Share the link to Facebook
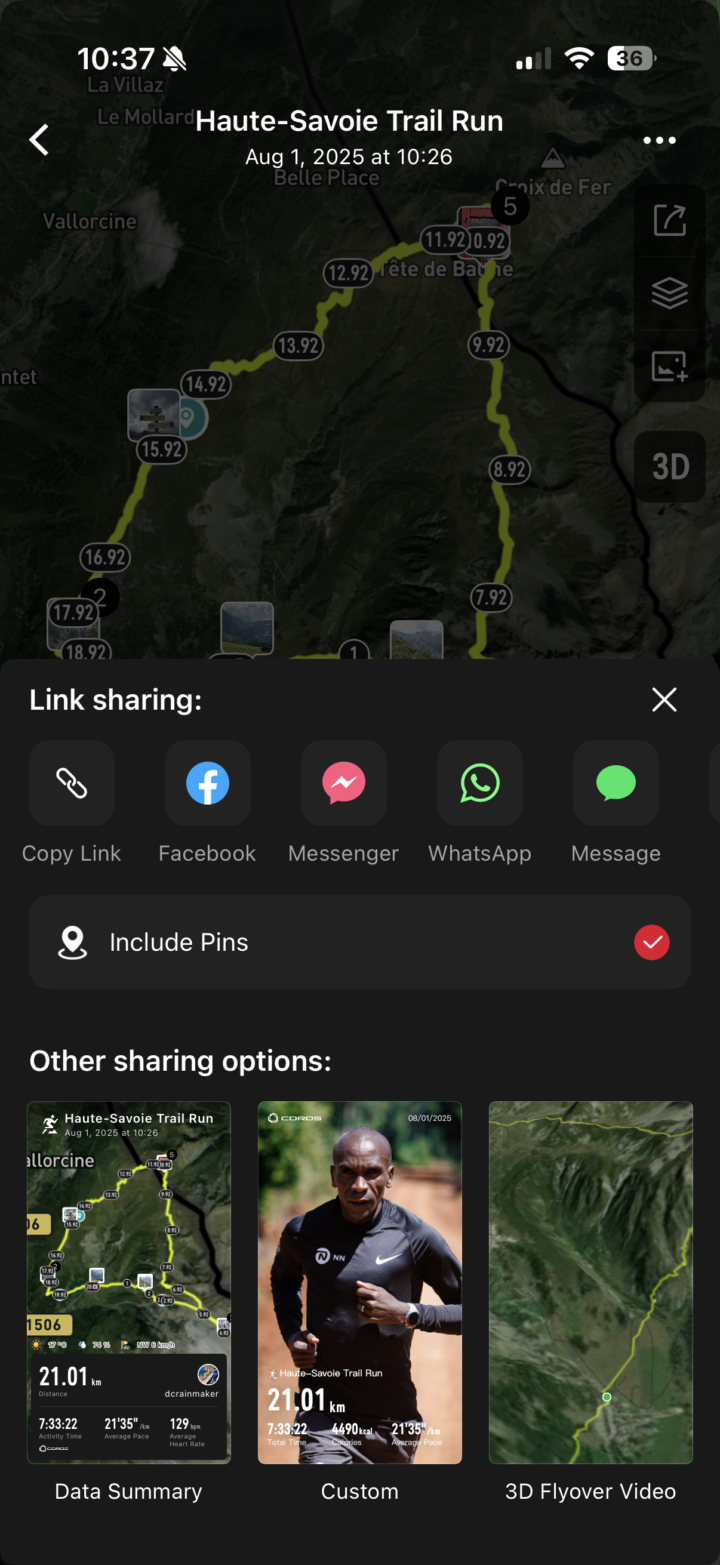The image size is (720, 1565). point(208,784)
